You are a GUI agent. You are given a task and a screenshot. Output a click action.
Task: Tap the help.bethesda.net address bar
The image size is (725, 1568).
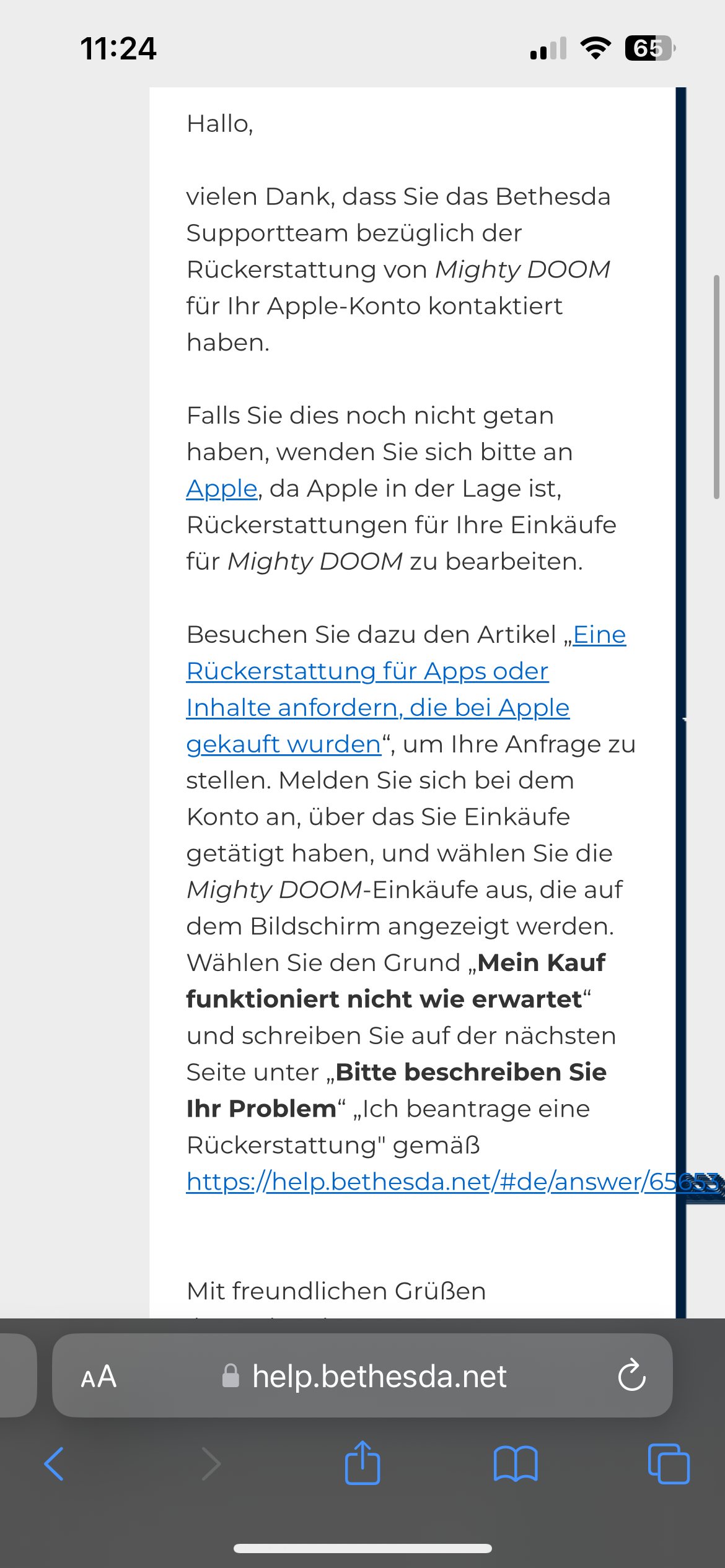378,1377
